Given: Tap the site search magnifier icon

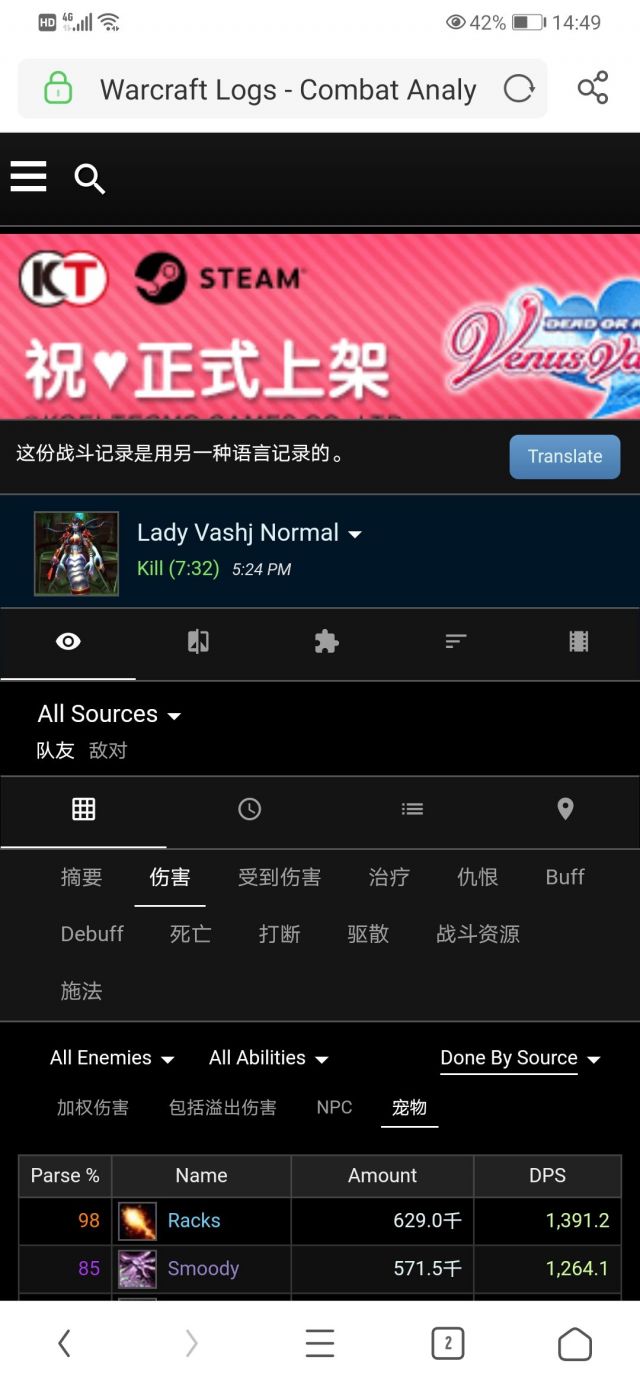Looking at the screenshot, I should pos(90,179).
